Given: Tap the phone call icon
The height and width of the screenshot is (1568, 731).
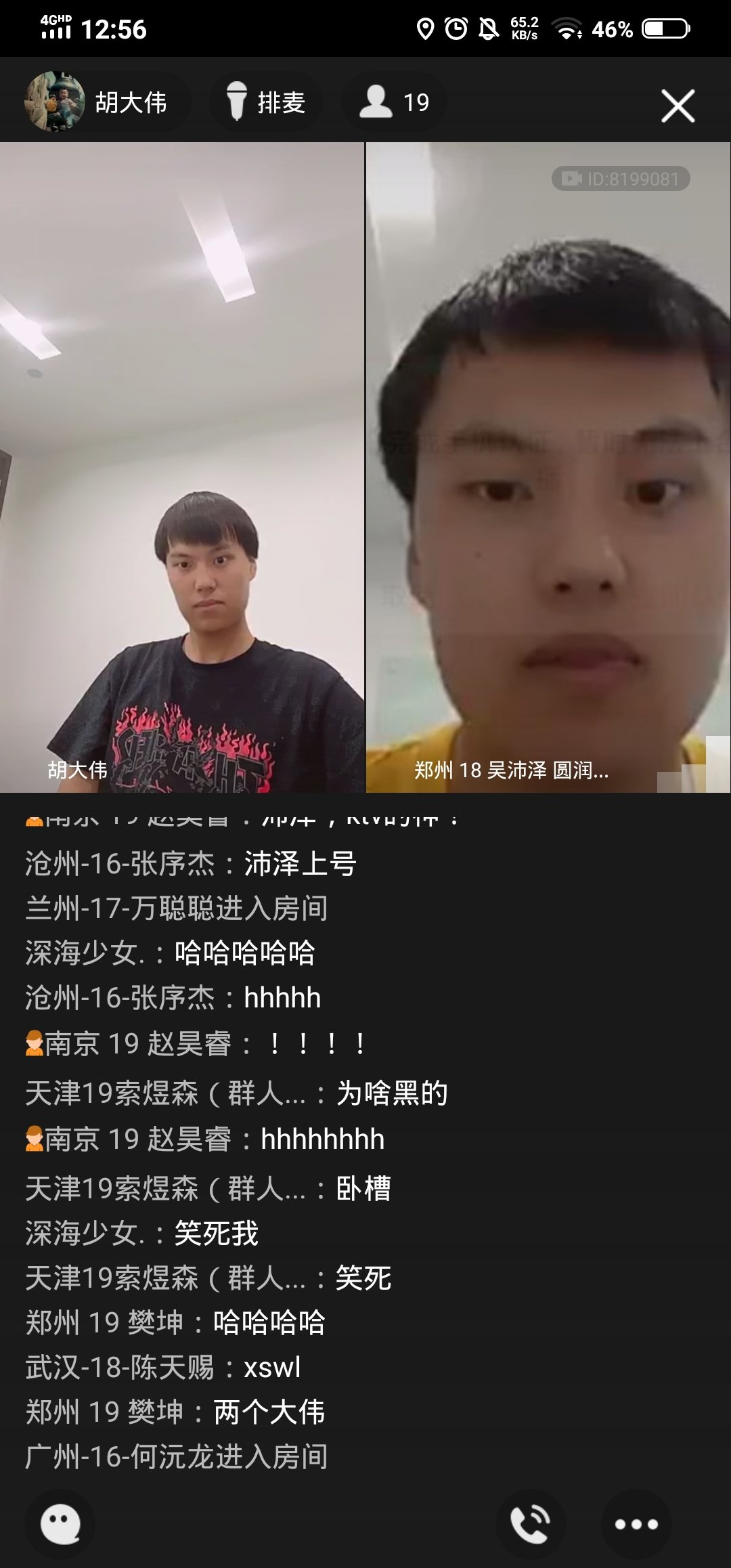Looking at the screenshot, I should (531, 1524).
